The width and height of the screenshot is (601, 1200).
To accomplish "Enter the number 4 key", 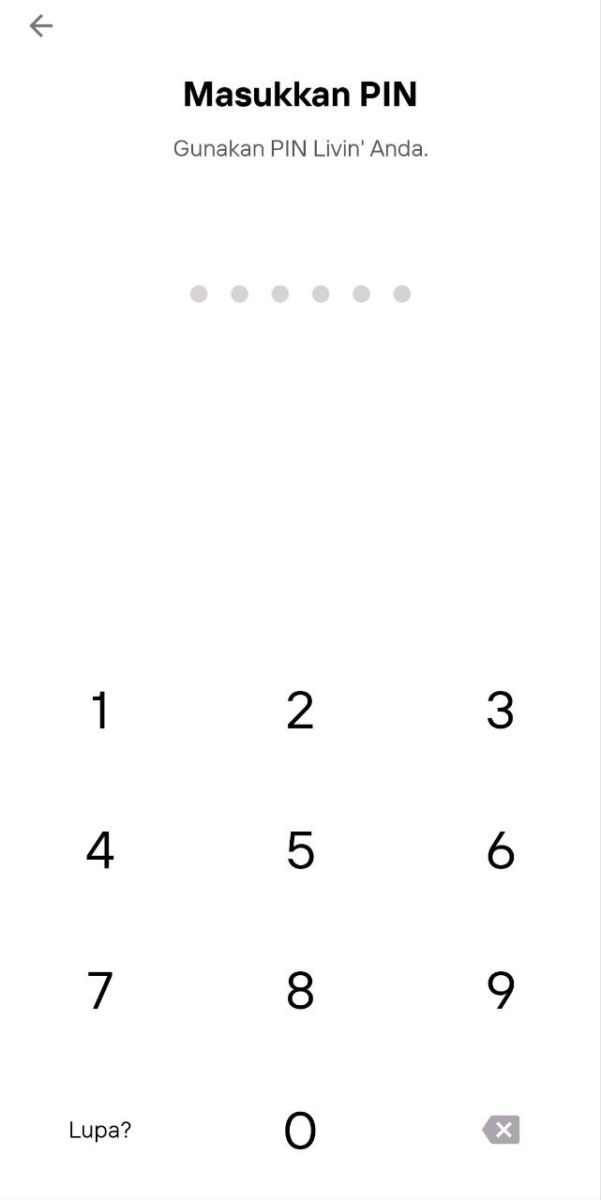I will point(100,851).
